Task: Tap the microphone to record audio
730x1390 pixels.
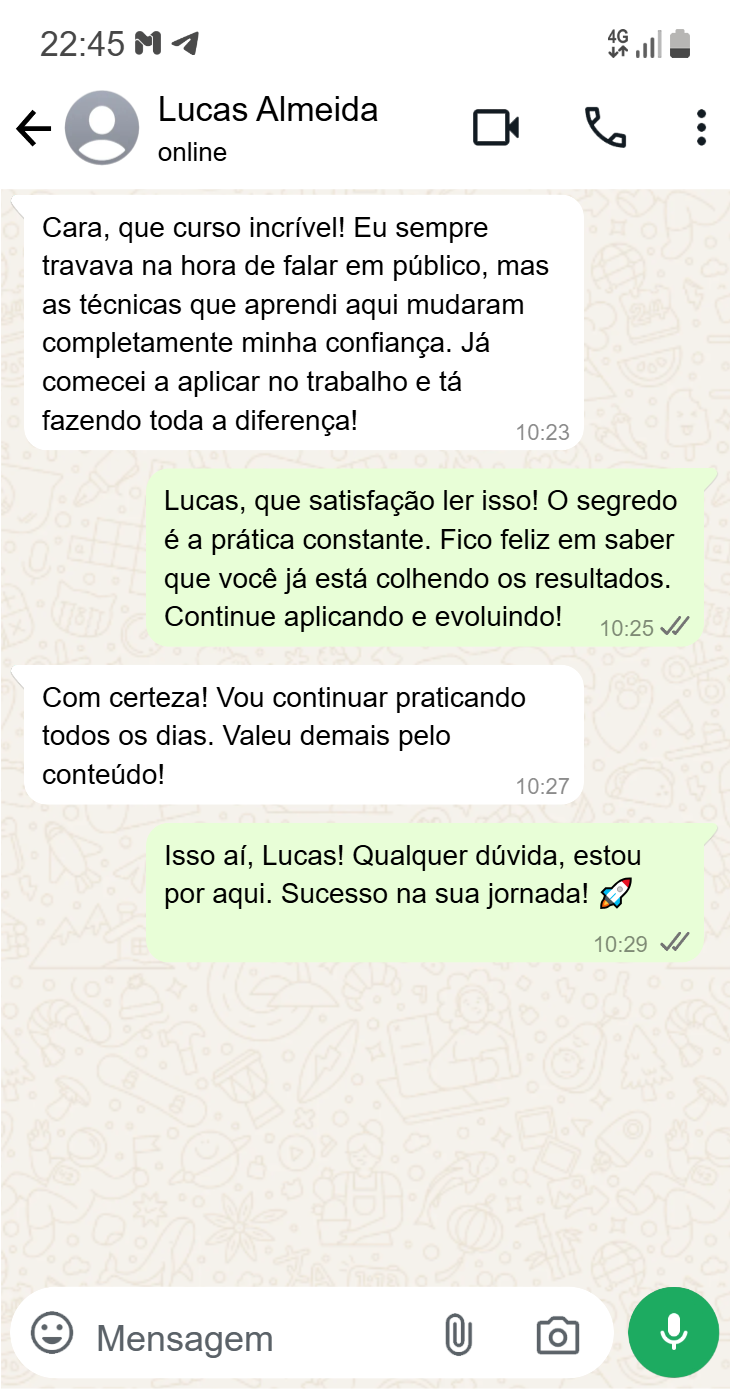Action: click(673, 1332)
